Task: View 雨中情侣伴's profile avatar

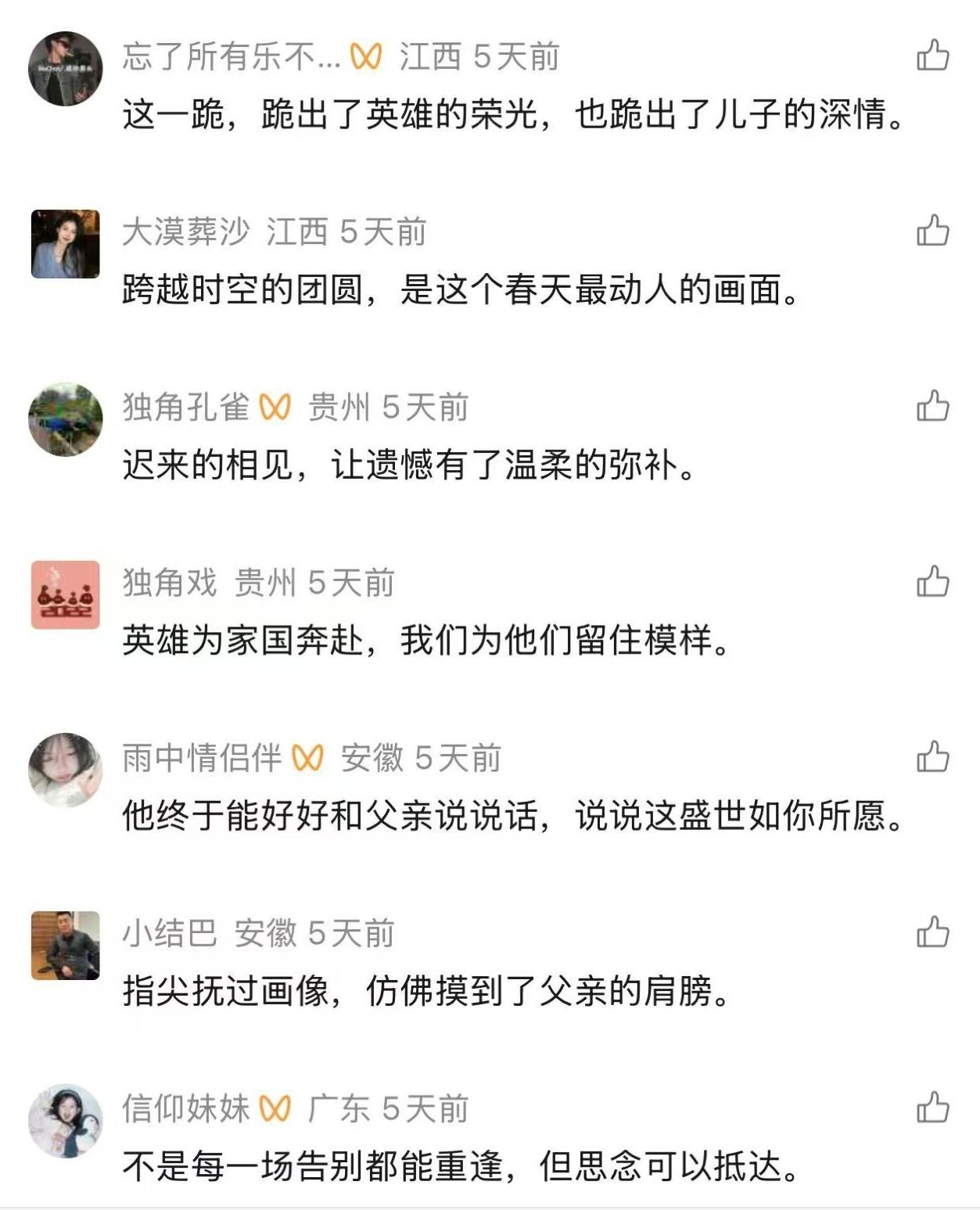Action: pyautogui.click(x=66, y=770)
